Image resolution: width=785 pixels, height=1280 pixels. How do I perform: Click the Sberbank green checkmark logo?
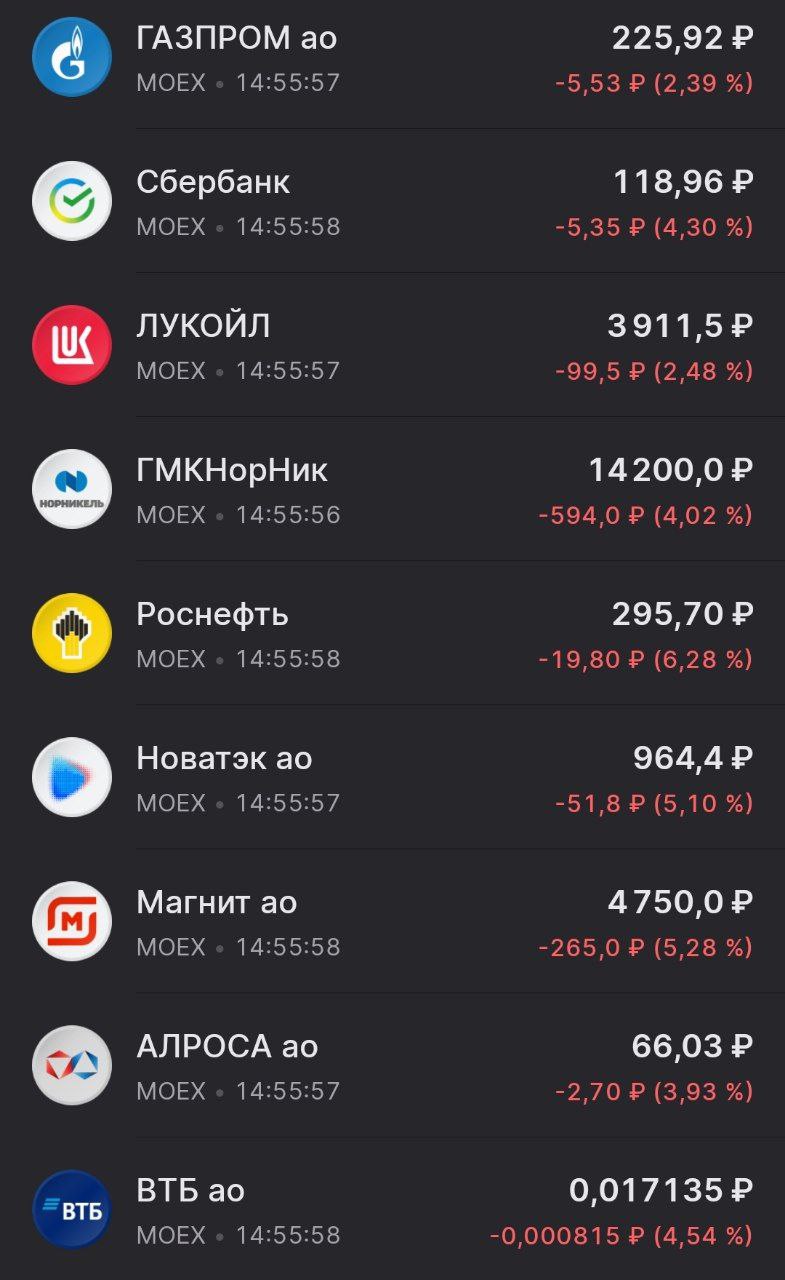tap(71, 201)
